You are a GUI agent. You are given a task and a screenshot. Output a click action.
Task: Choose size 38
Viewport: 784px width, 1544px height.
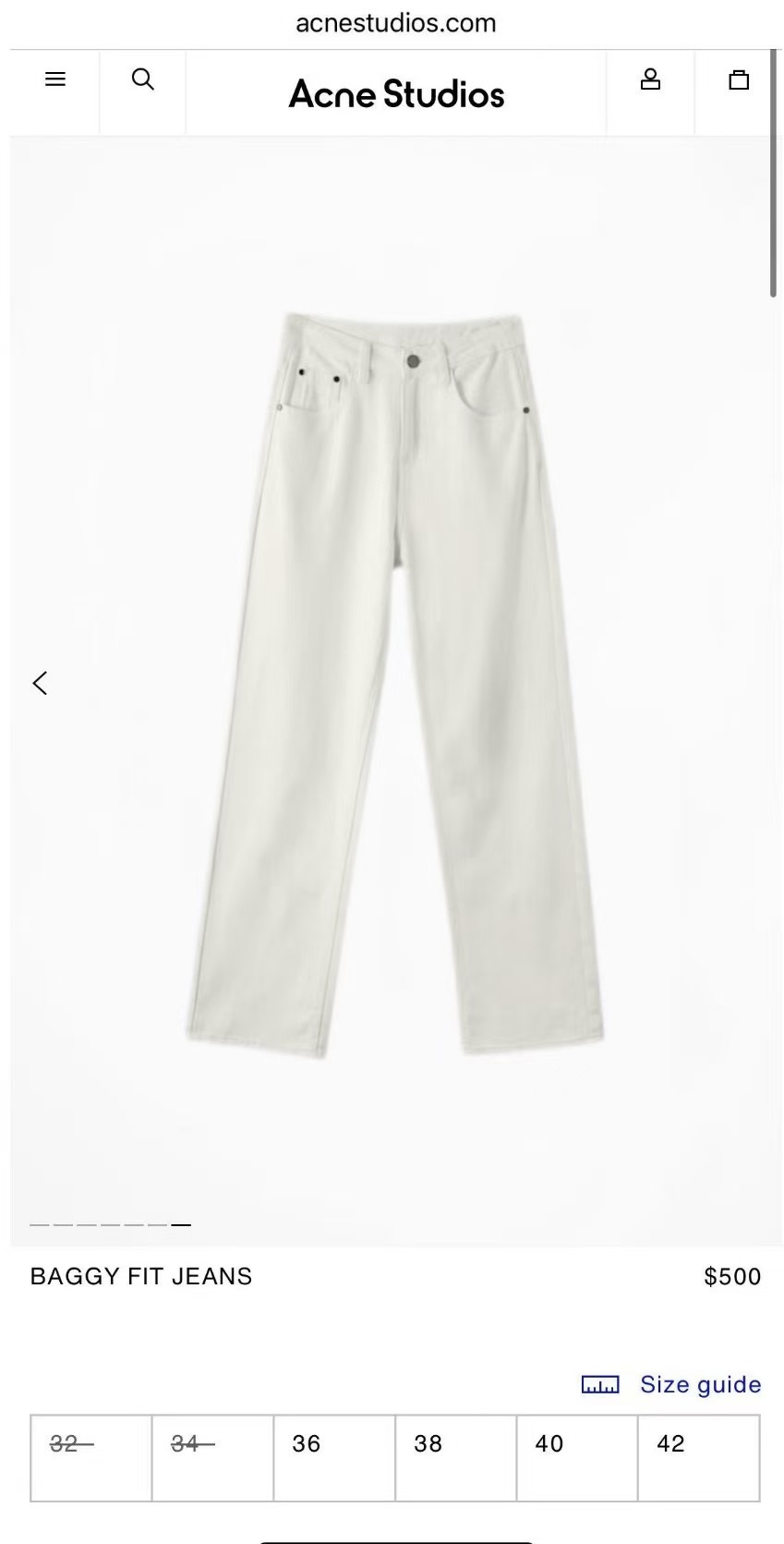pos(456,1457)
